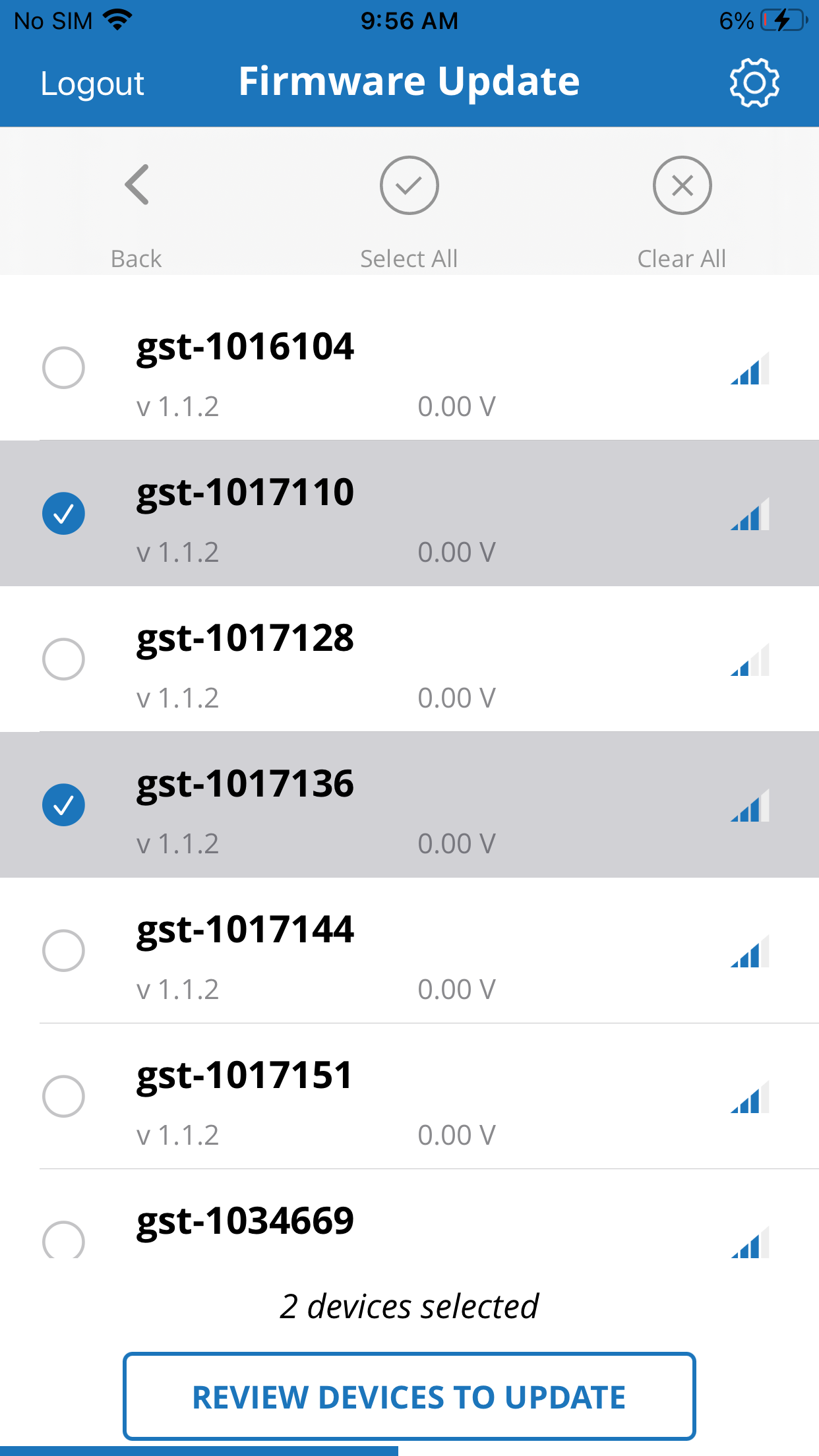Tap Logout in the top bar
Screen dimensions: 819x1456
click(92, 82)
